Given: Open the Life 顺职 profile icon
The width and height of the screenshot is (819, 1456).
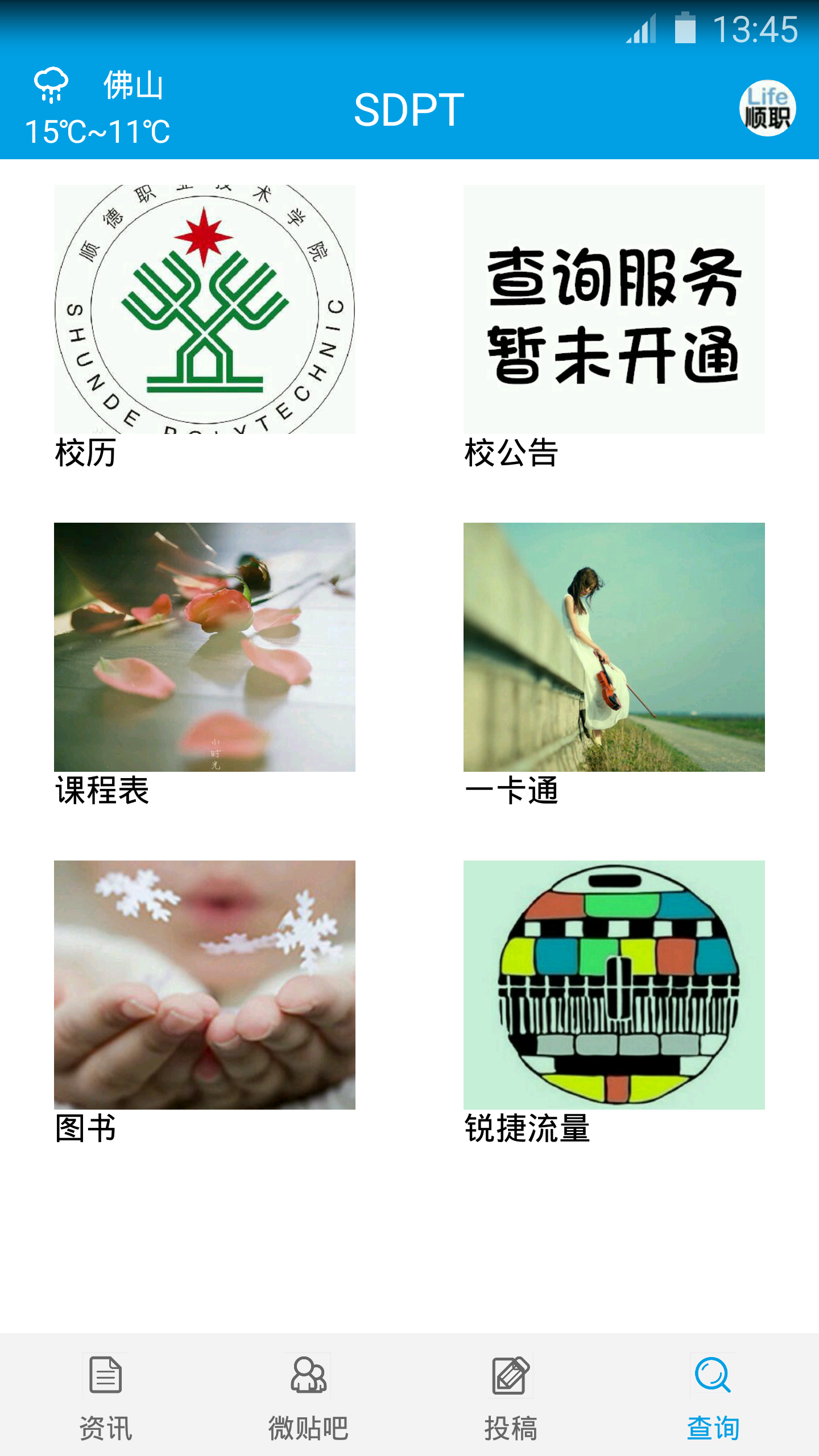Looking at the screenshot, I should tap(767, 108).
